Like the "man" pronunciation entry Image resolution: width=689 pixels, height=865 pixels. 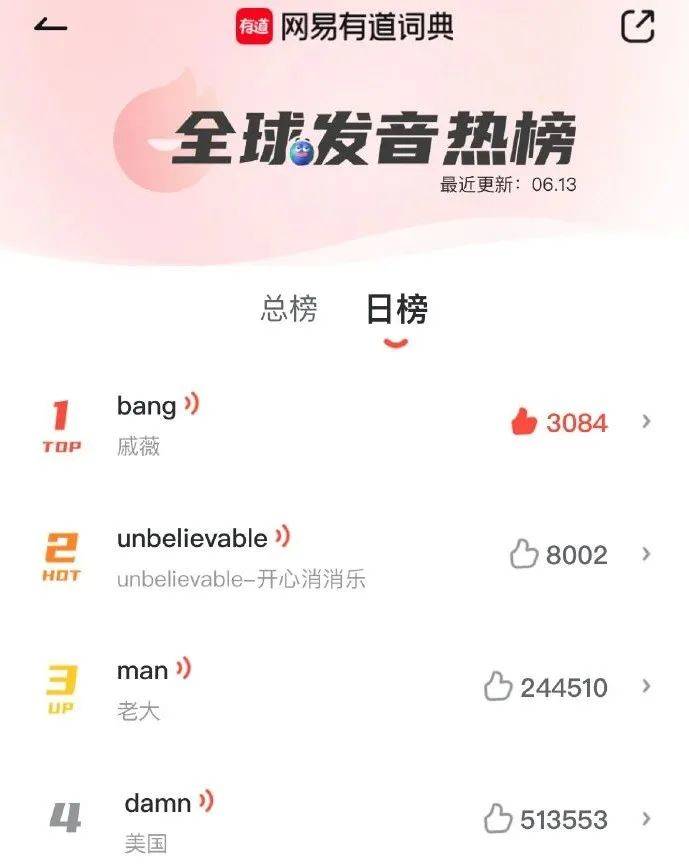(498, 687)
